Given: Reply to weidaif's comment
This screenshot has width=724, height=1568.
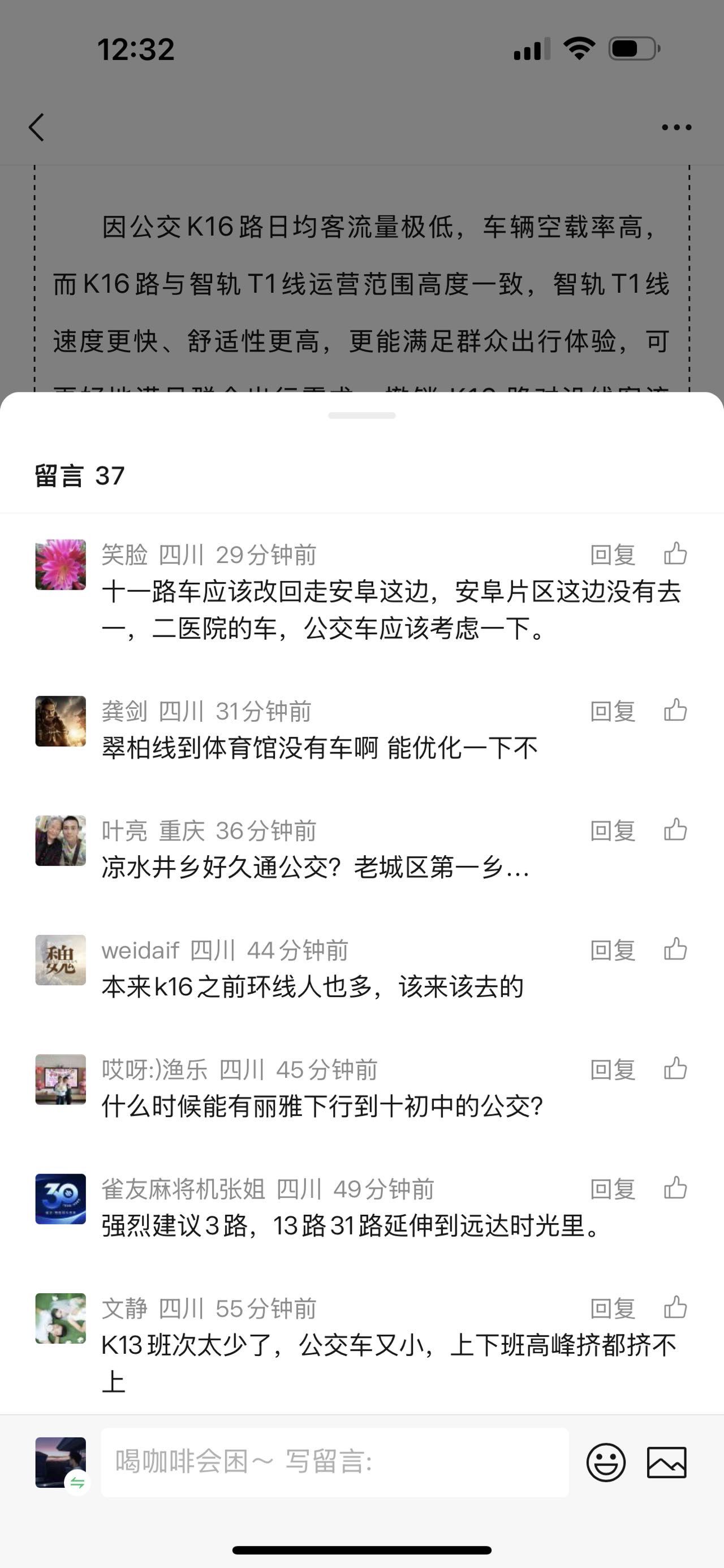Looking at the screenshot, I should pyautogui.click(x=613, y=950).
